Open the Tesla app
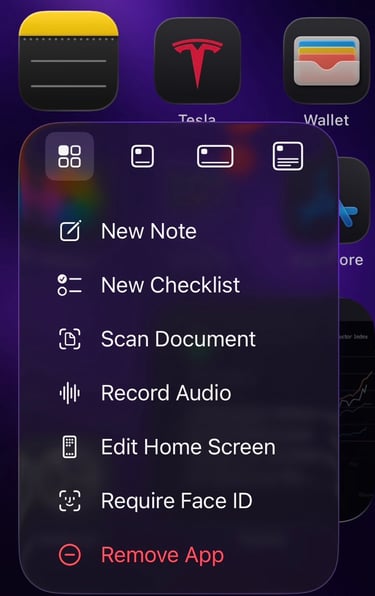This screenshot has width=375, height=596. [x=198, y=61]
